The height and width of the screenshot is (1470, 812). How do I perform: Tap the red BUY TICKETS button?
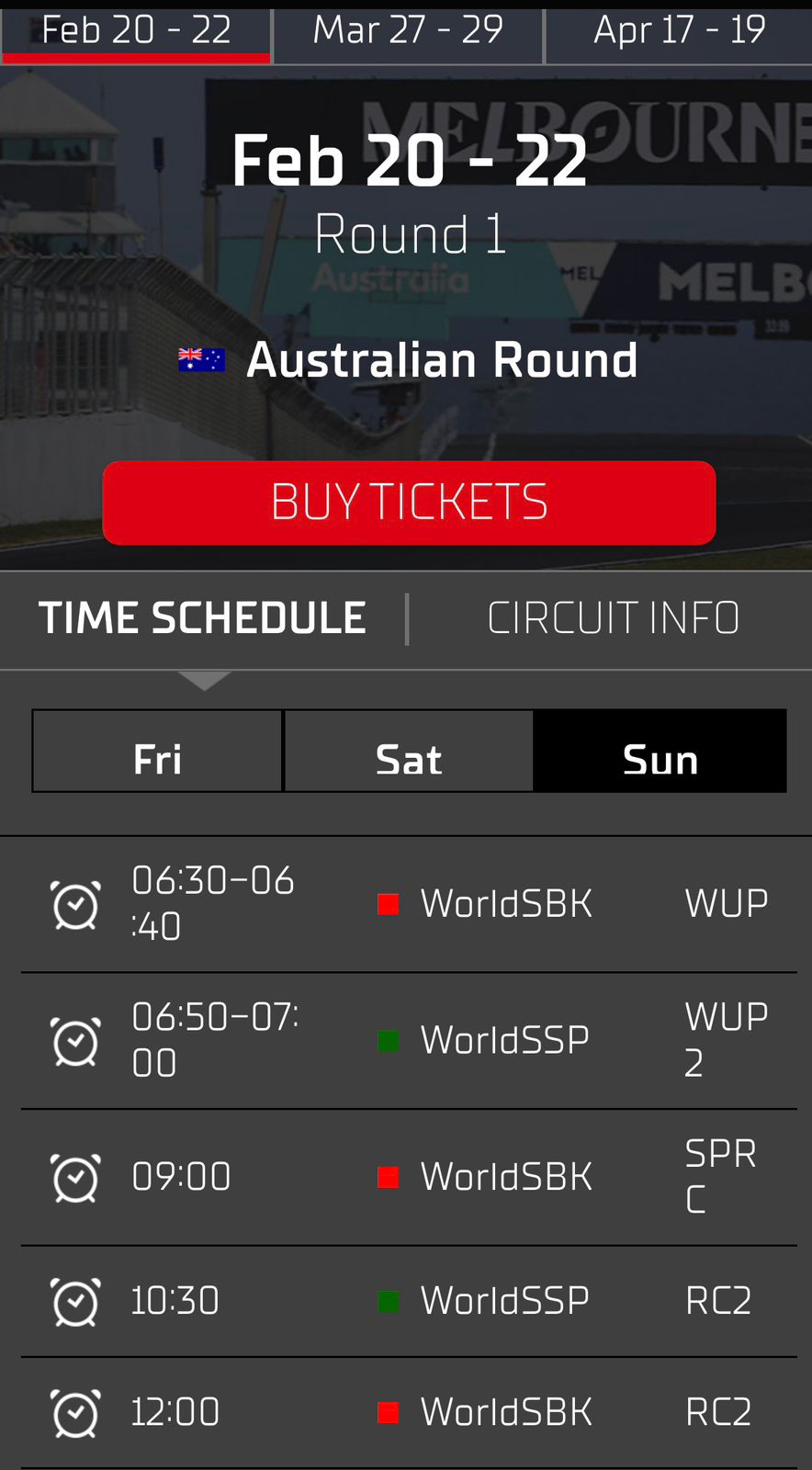pos(409,503)
